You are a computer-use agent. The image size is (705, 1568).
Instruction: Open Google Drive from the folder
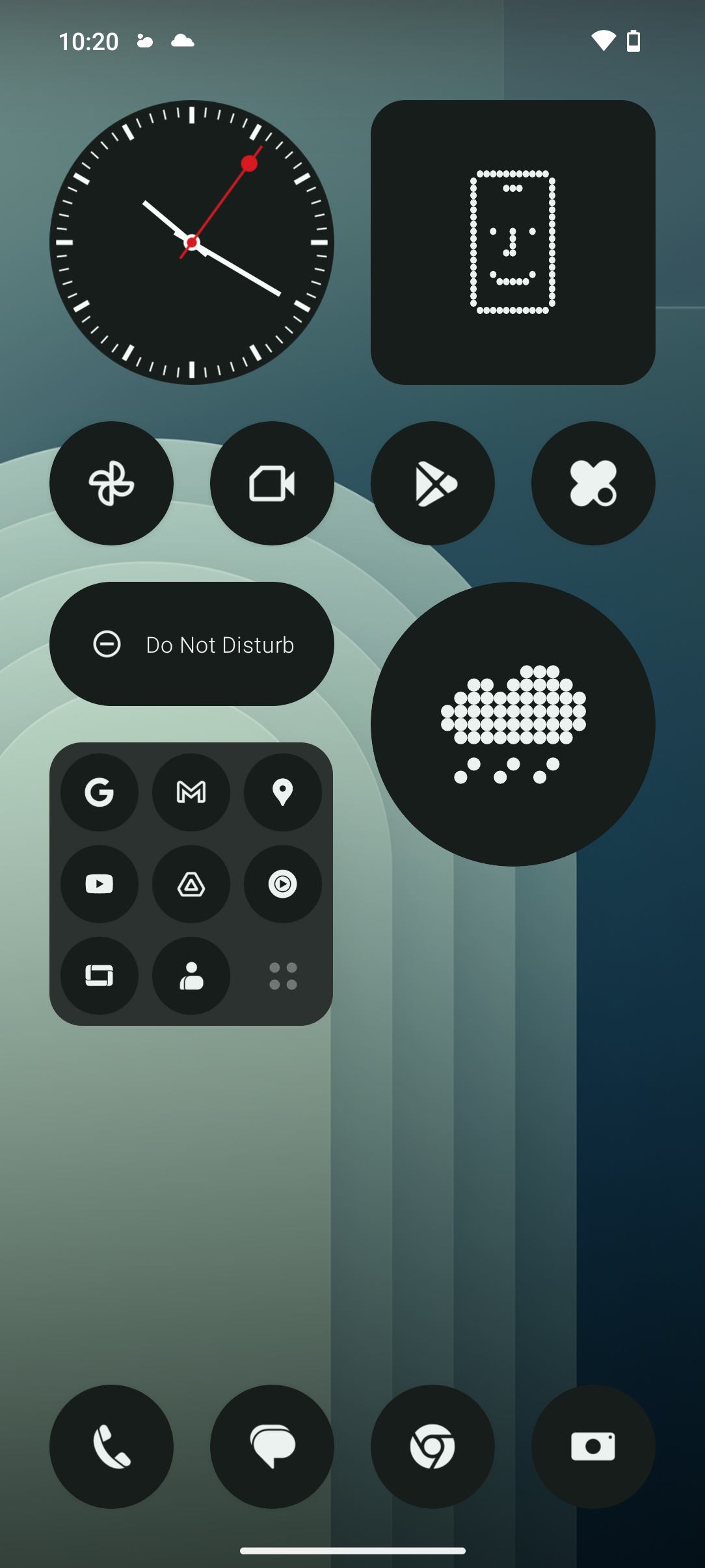191,883
